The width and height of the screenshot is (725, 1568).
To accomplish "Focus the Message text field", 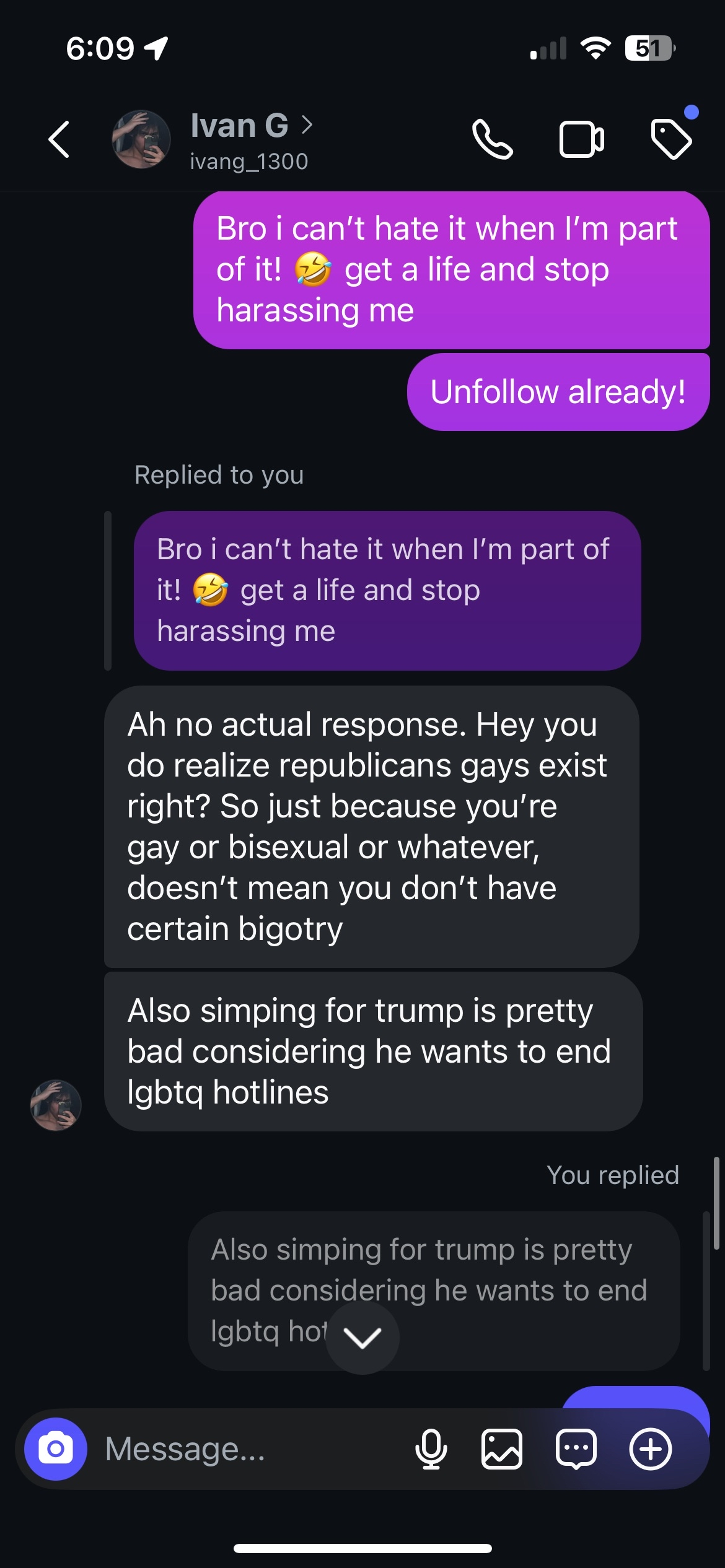I will 248,1449.
